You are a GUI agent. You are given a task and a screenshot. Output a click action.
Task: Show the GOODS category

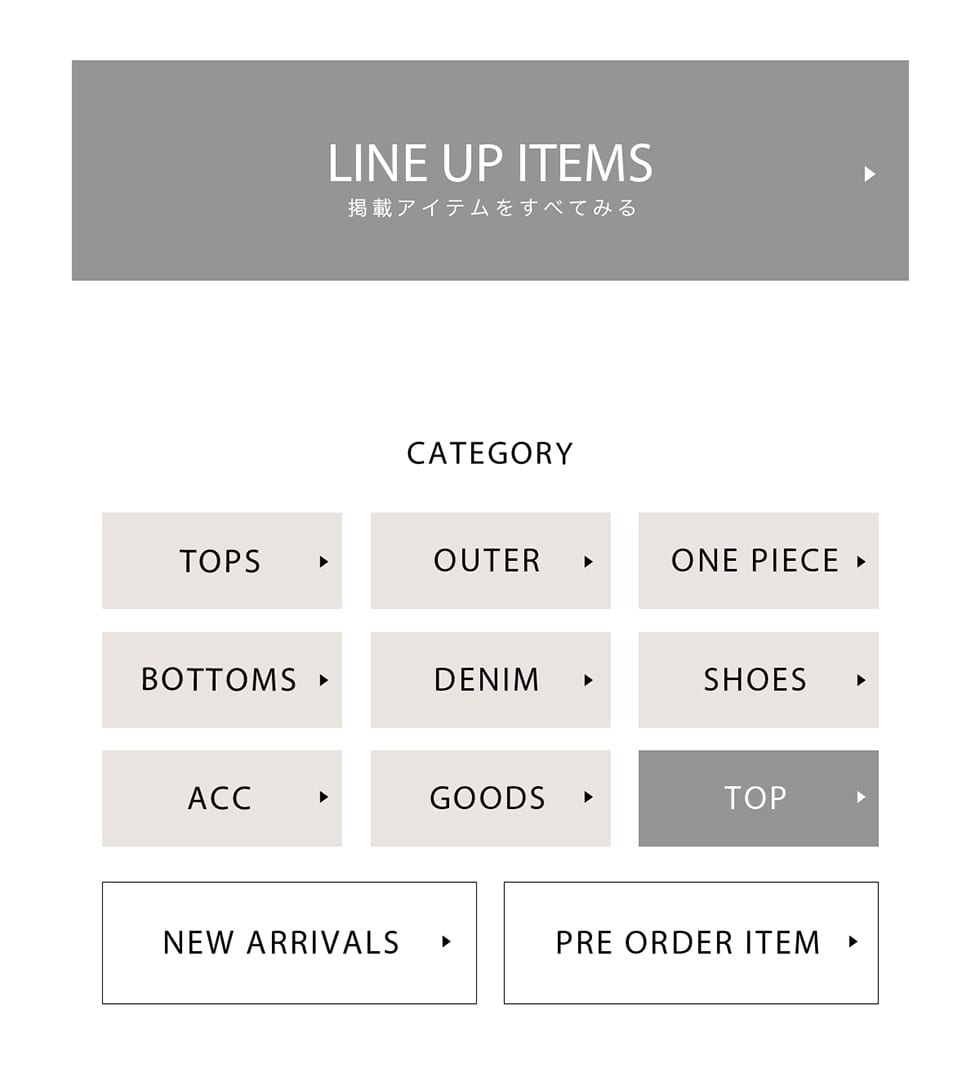click(x=490, y=798)
